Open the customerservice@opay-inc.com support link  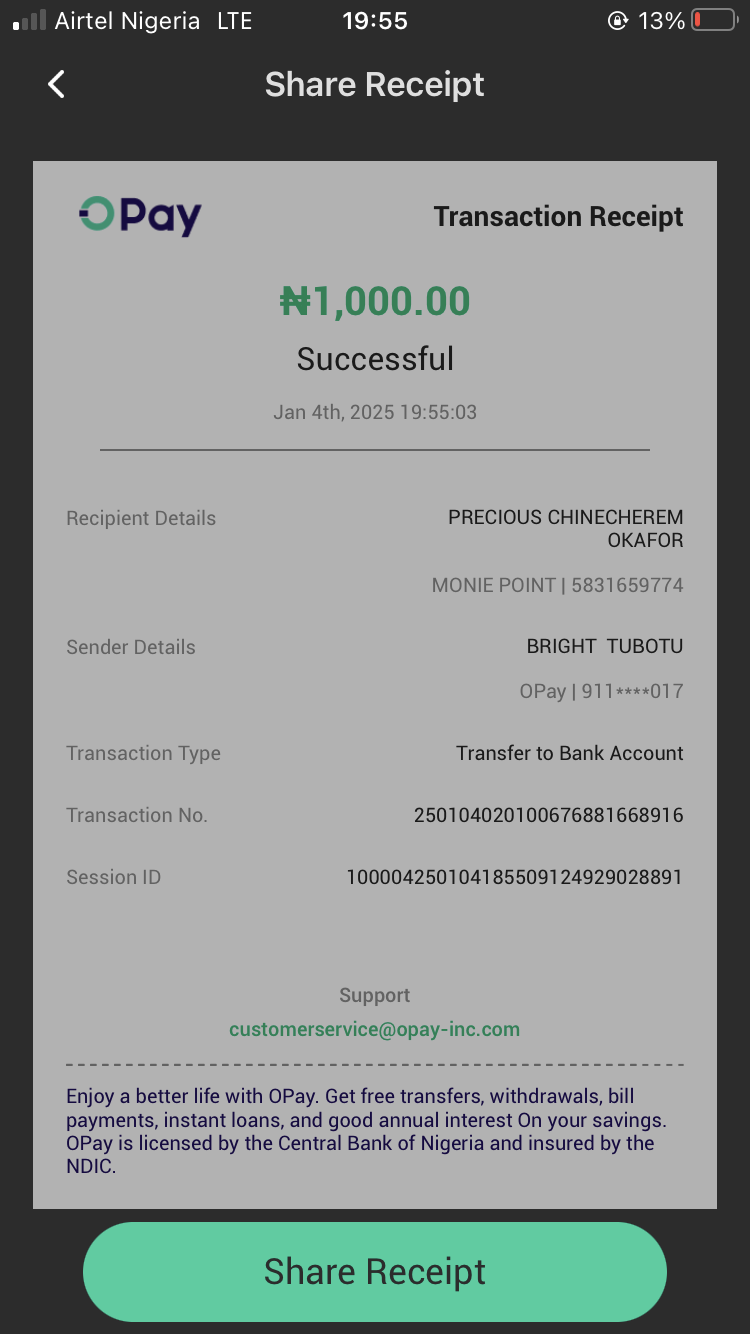[374, 1029]
